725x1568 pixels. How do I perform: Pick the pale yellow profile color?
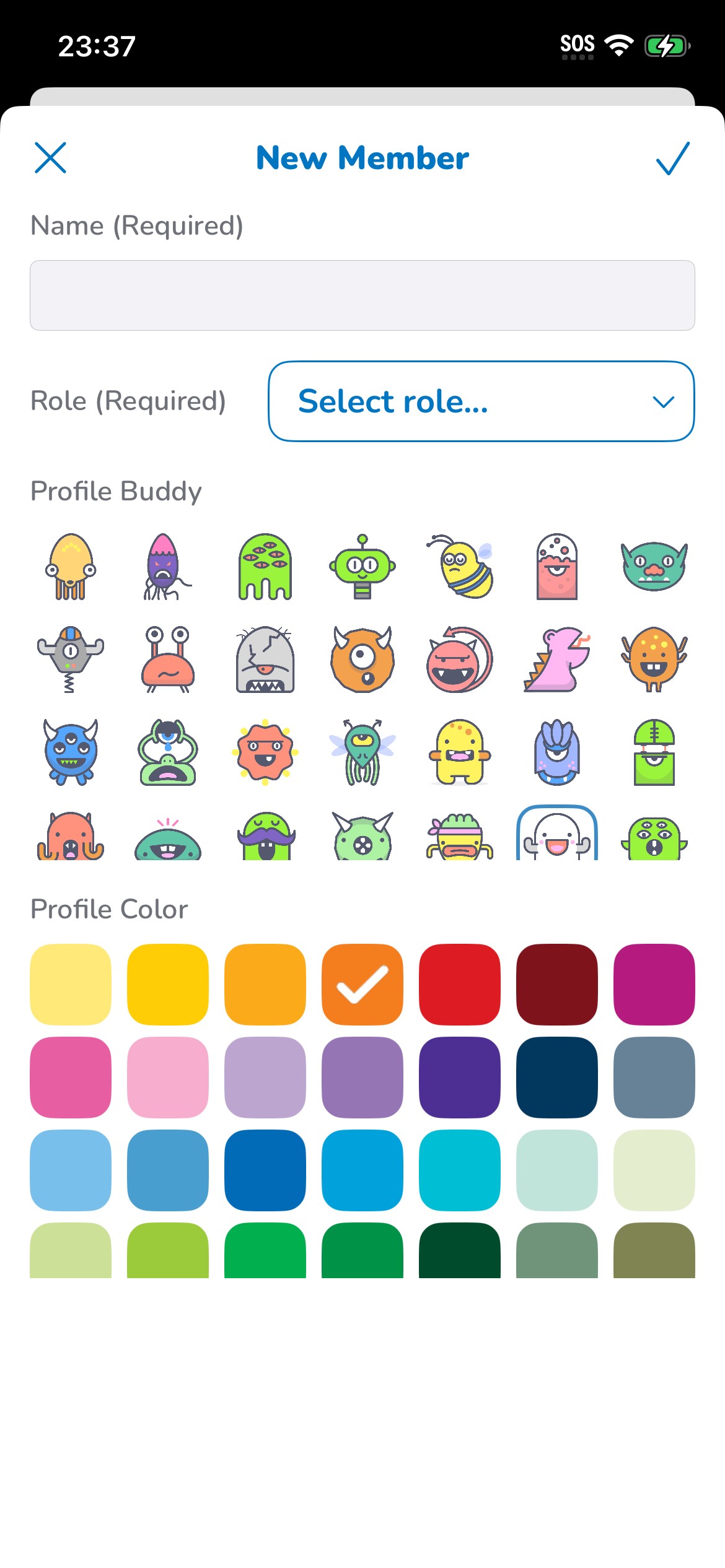click(x=71, y=985)
